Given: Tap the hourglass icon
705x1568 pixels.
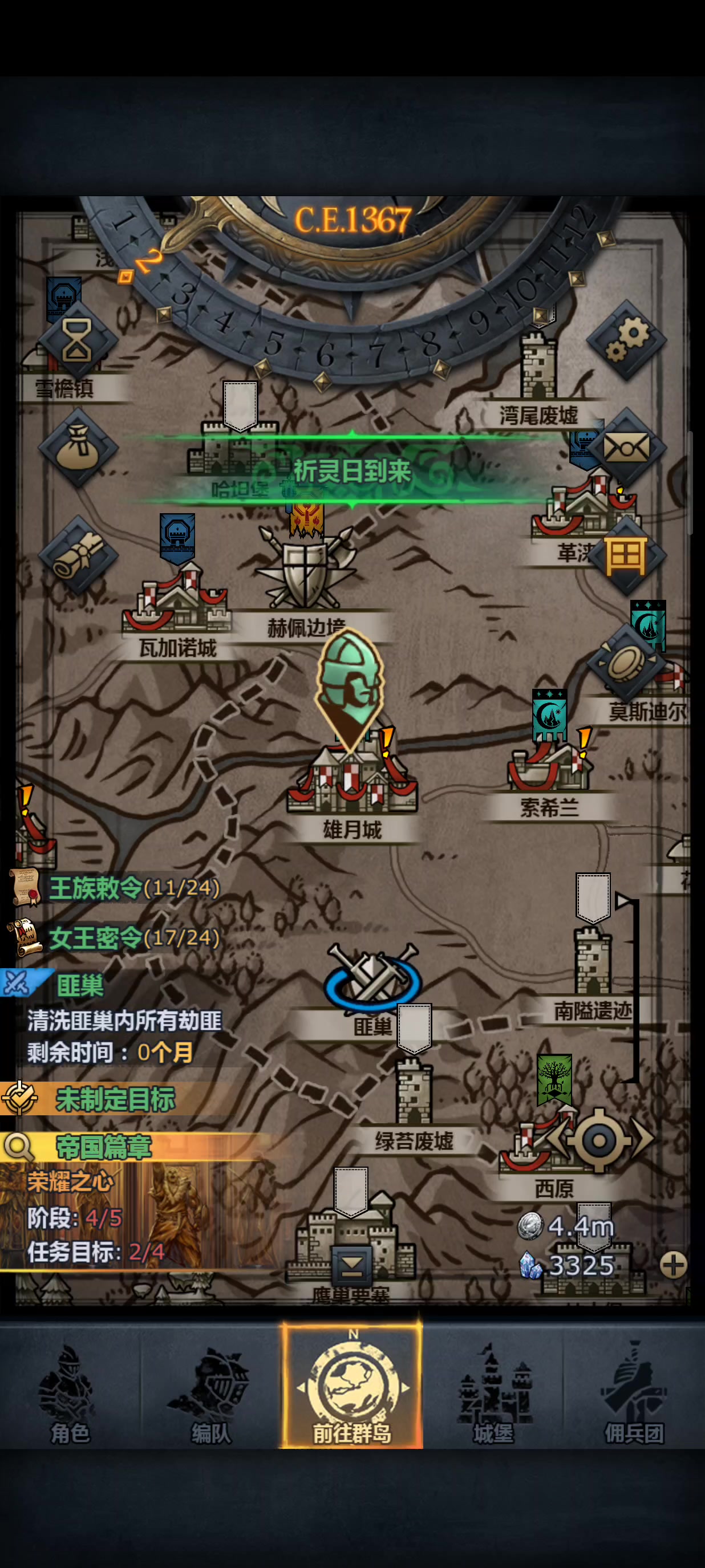Looking at the screenshot, I should click(x=78, y=340).
